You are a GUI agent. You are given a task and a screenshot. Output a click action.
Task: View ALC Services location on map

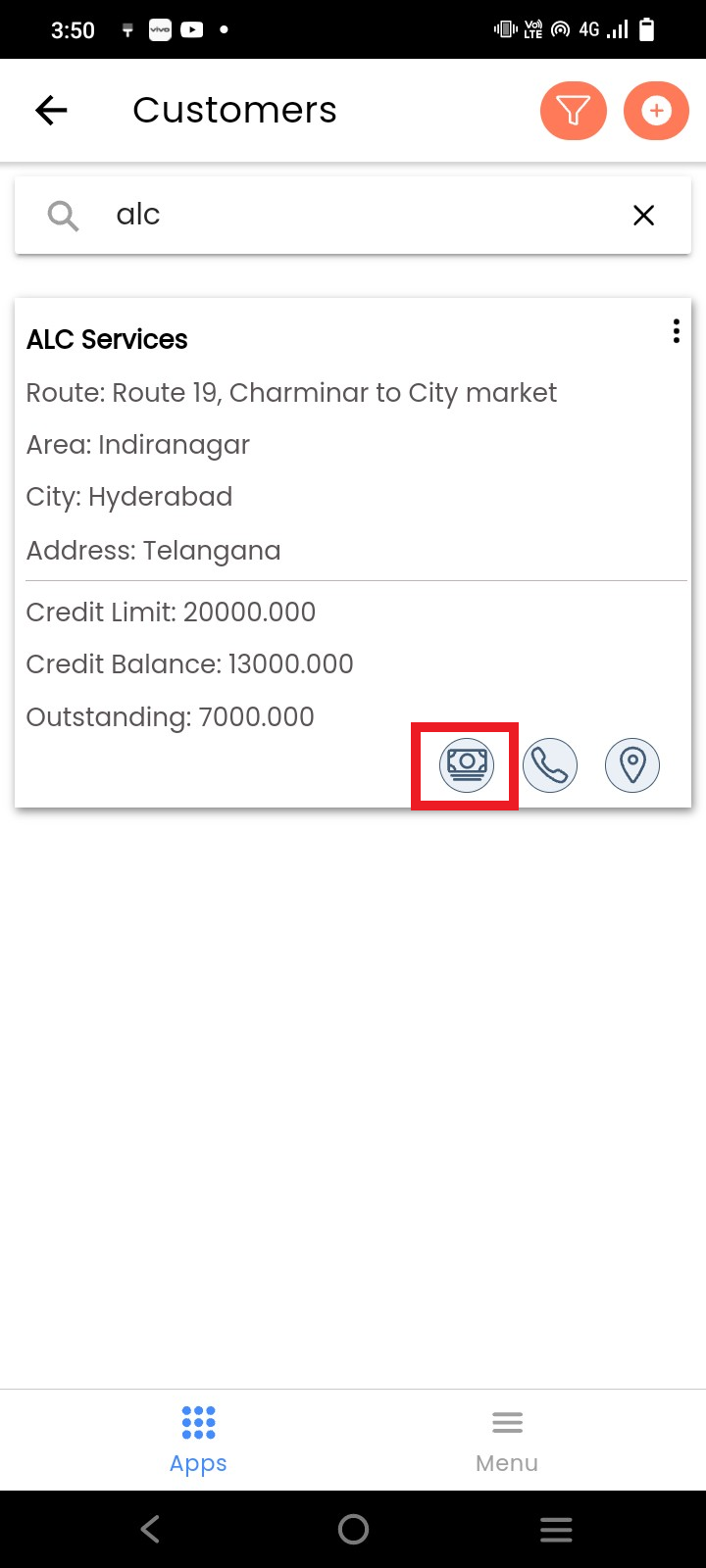coord(632,764)
